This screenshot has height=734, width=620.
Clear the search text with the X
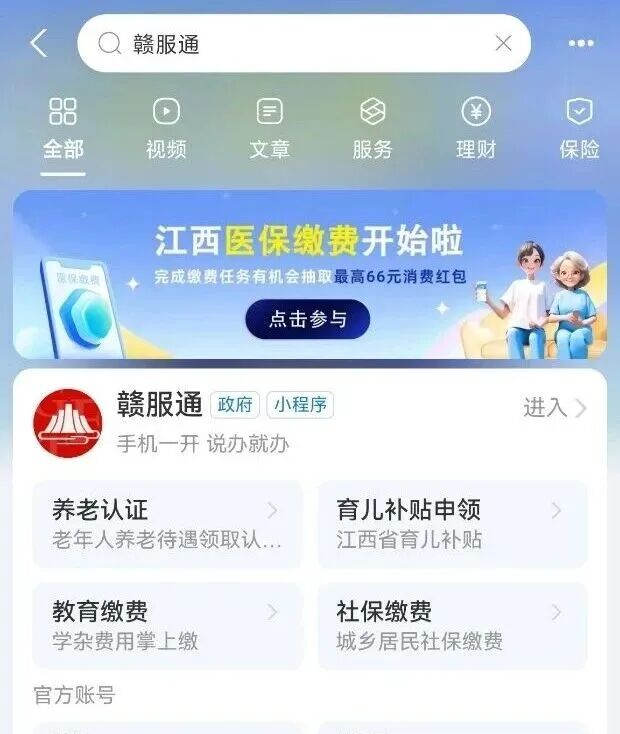(503, 43)
